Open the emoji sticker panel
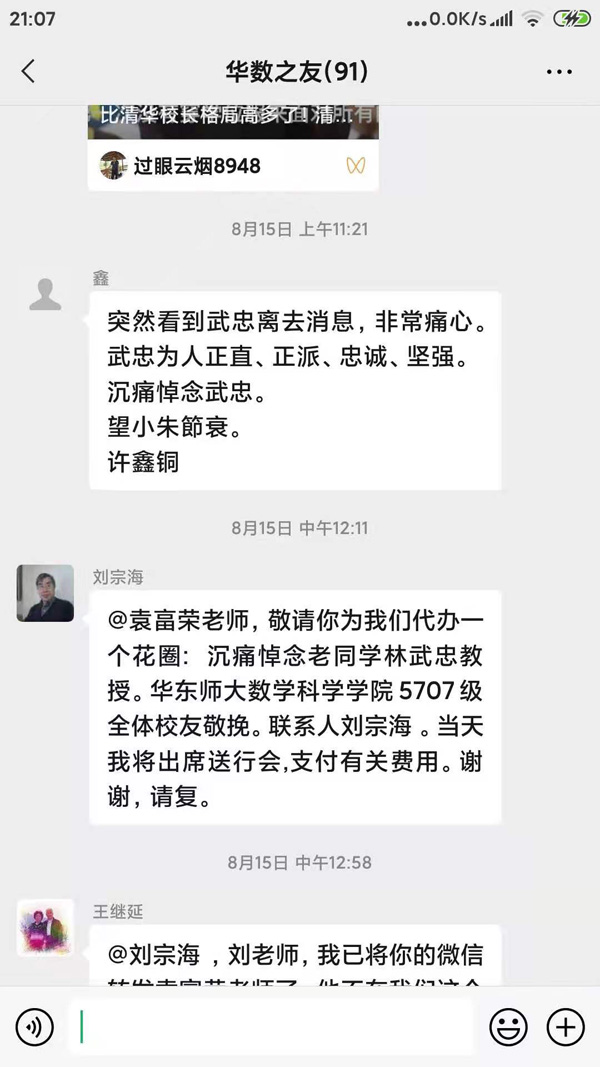This screenshot has width=600, height=1067. [508, 1027]
